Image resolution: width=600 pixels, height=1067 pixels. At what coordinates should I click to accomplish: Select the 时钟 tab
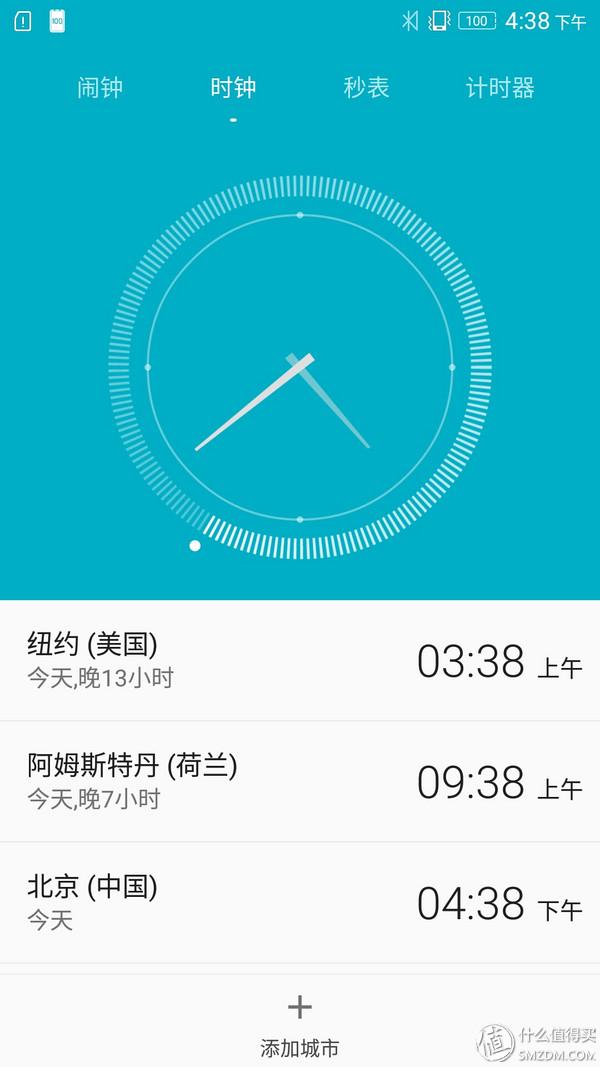[233, 87]
